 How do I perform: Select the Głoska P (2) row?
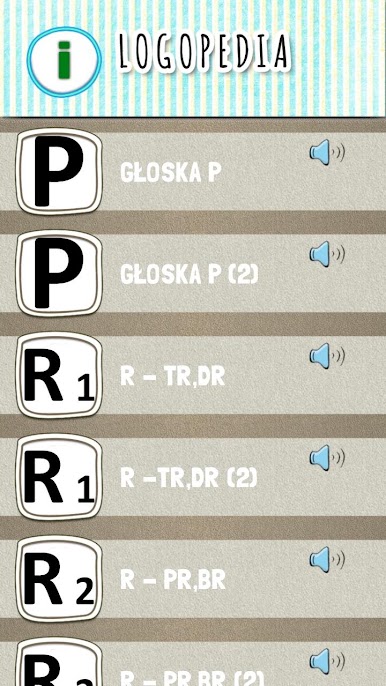[193, 273]
